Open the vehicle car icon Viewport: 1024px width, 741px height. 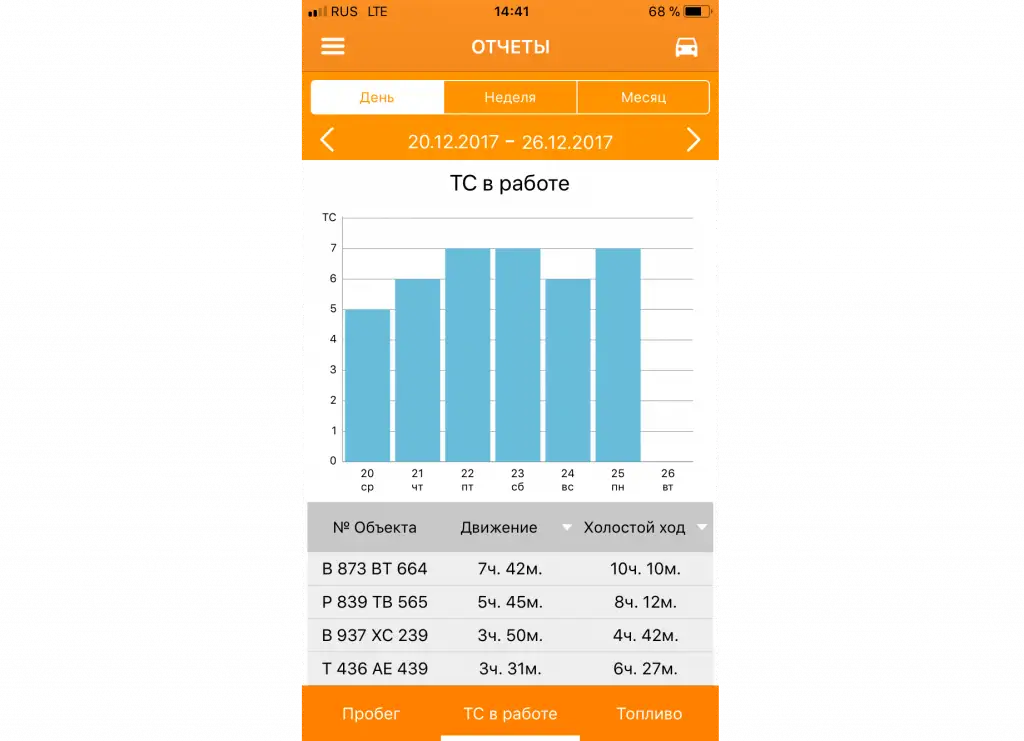[686, 47]
